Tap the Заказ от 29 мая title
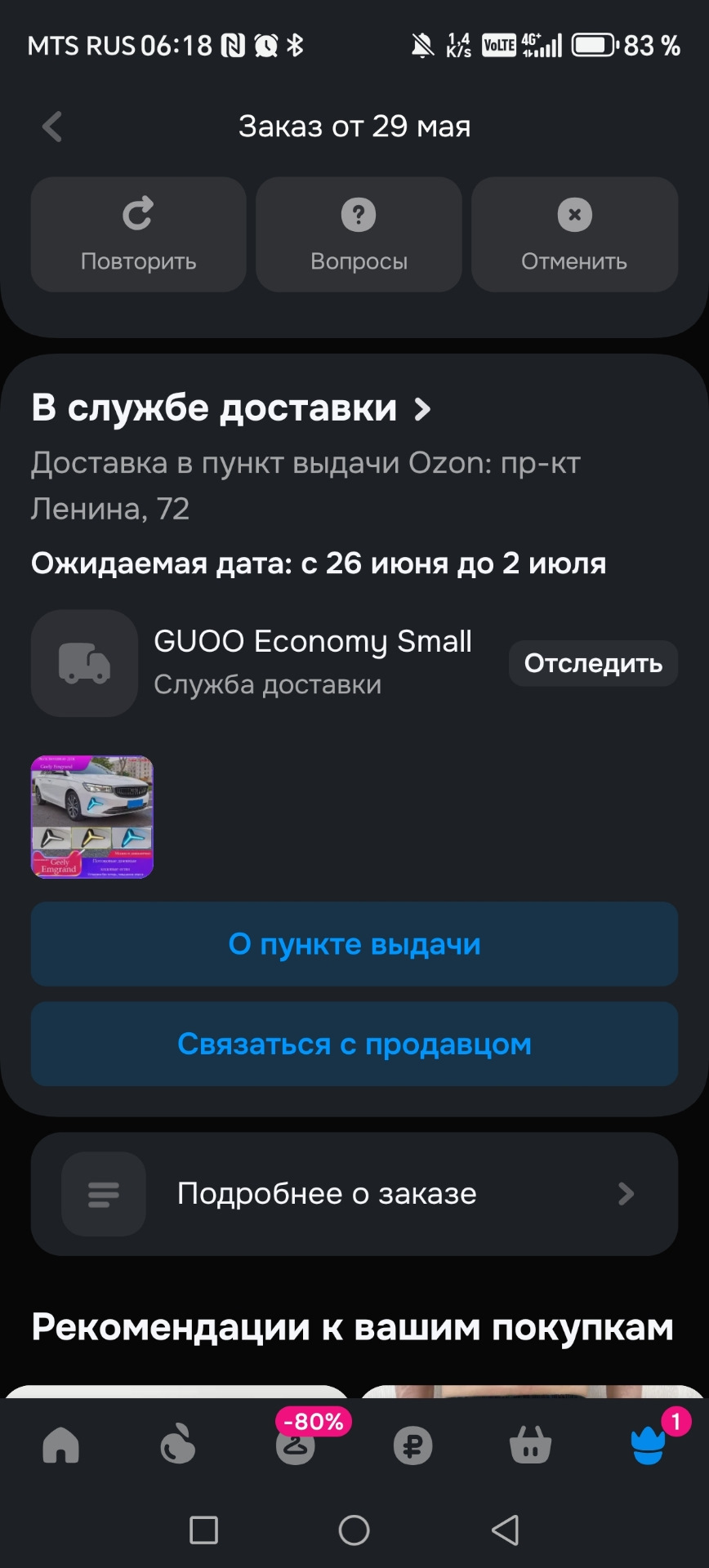 [x=354, y=126]
